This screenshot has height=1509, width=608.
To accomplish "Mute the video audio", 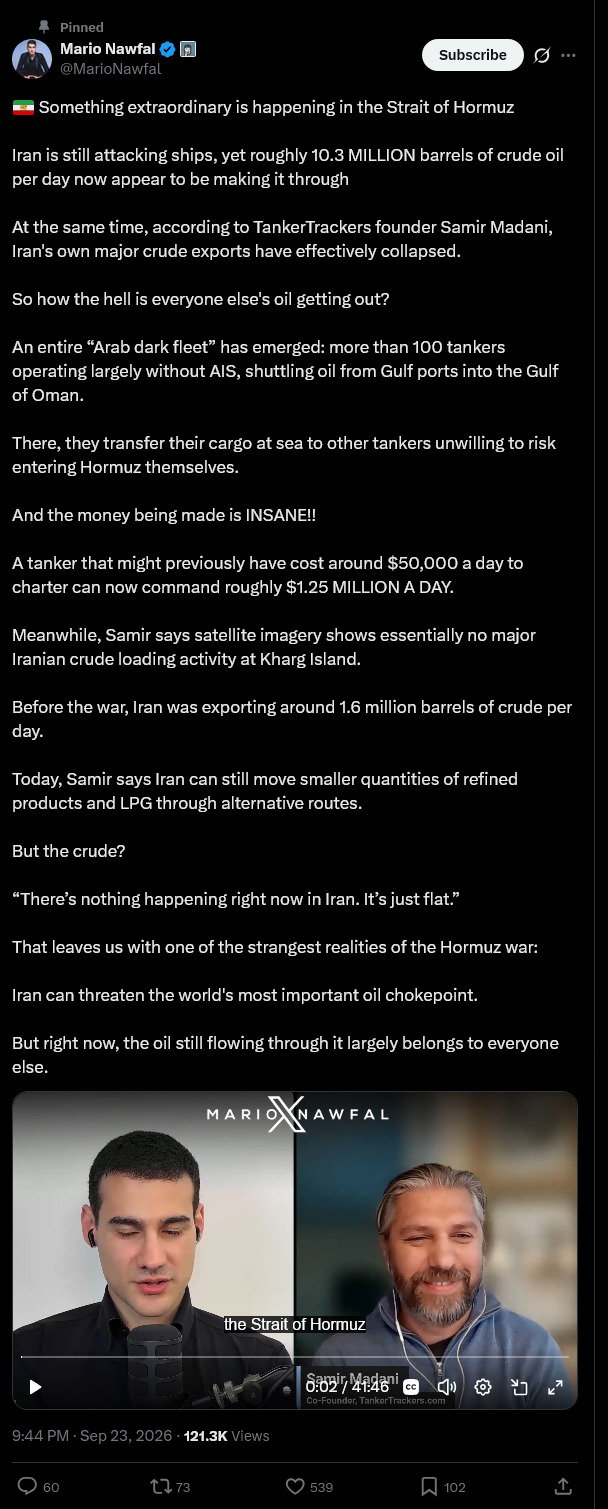I will tap(447, 1387).
